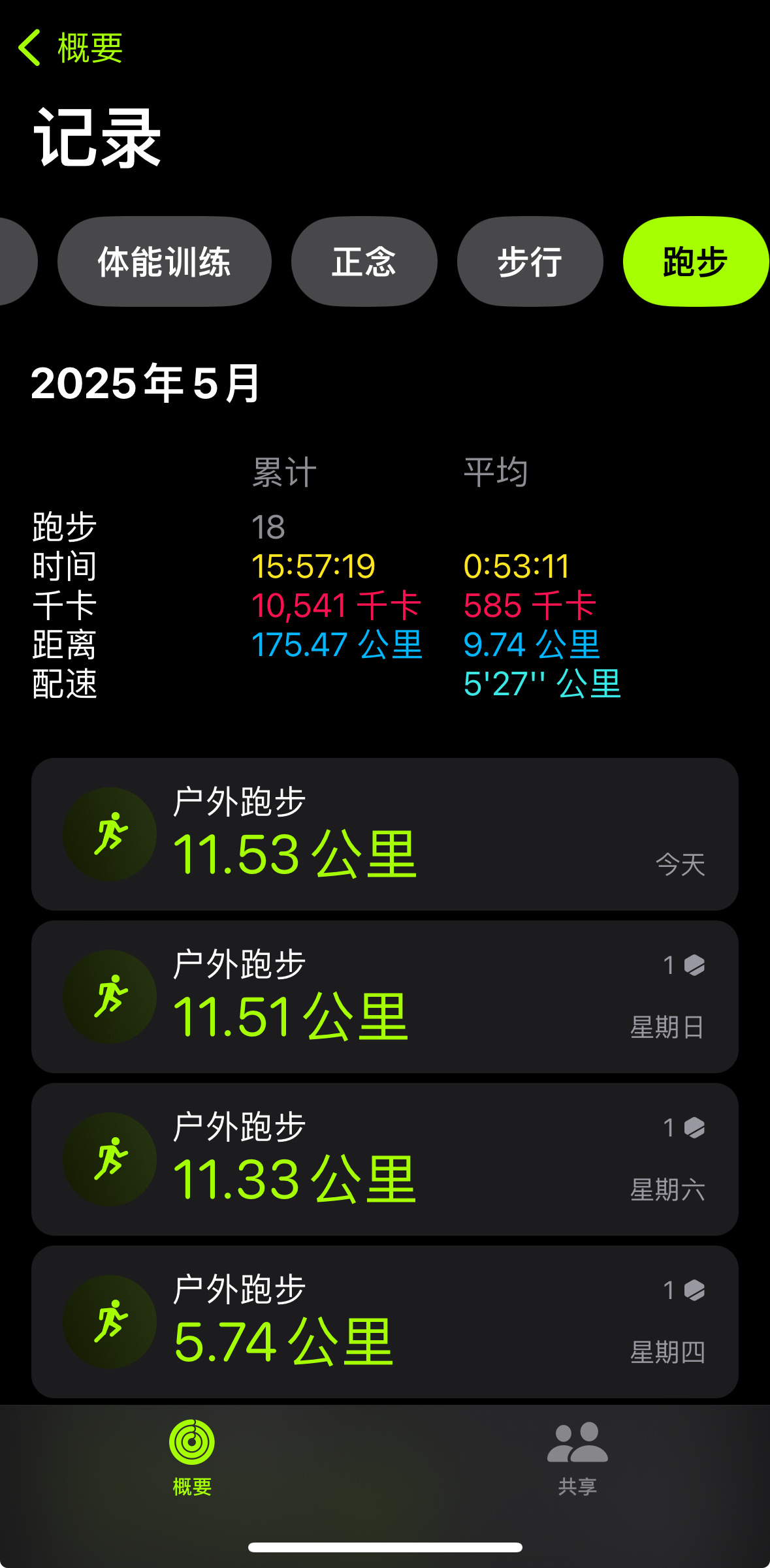Select the 正念 filter chip
This screenshot has height=1568, width=770.
[364, 261]
